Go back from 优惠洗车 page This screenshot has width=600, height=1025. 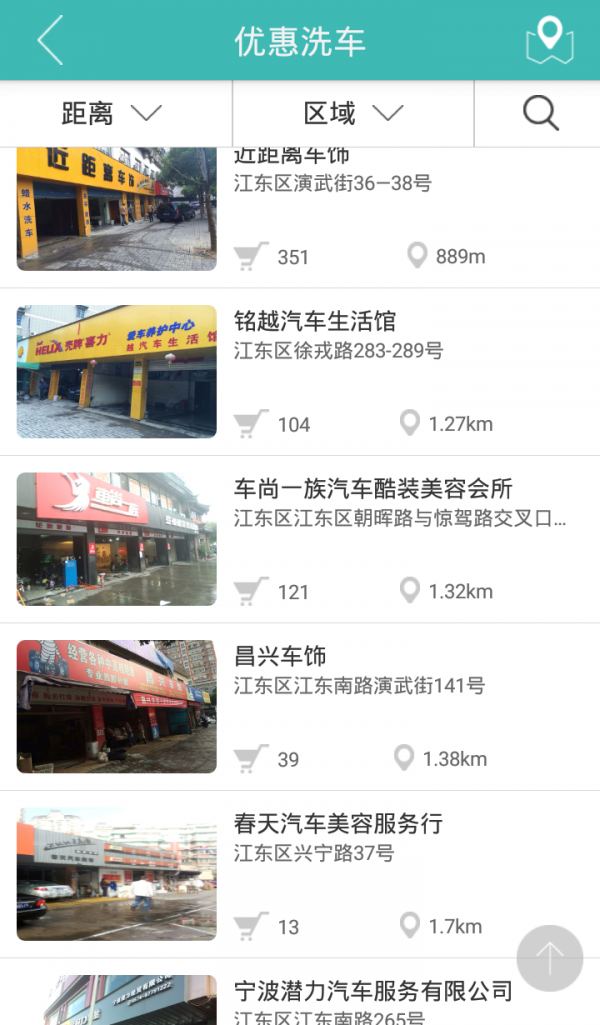coord(50,41)
